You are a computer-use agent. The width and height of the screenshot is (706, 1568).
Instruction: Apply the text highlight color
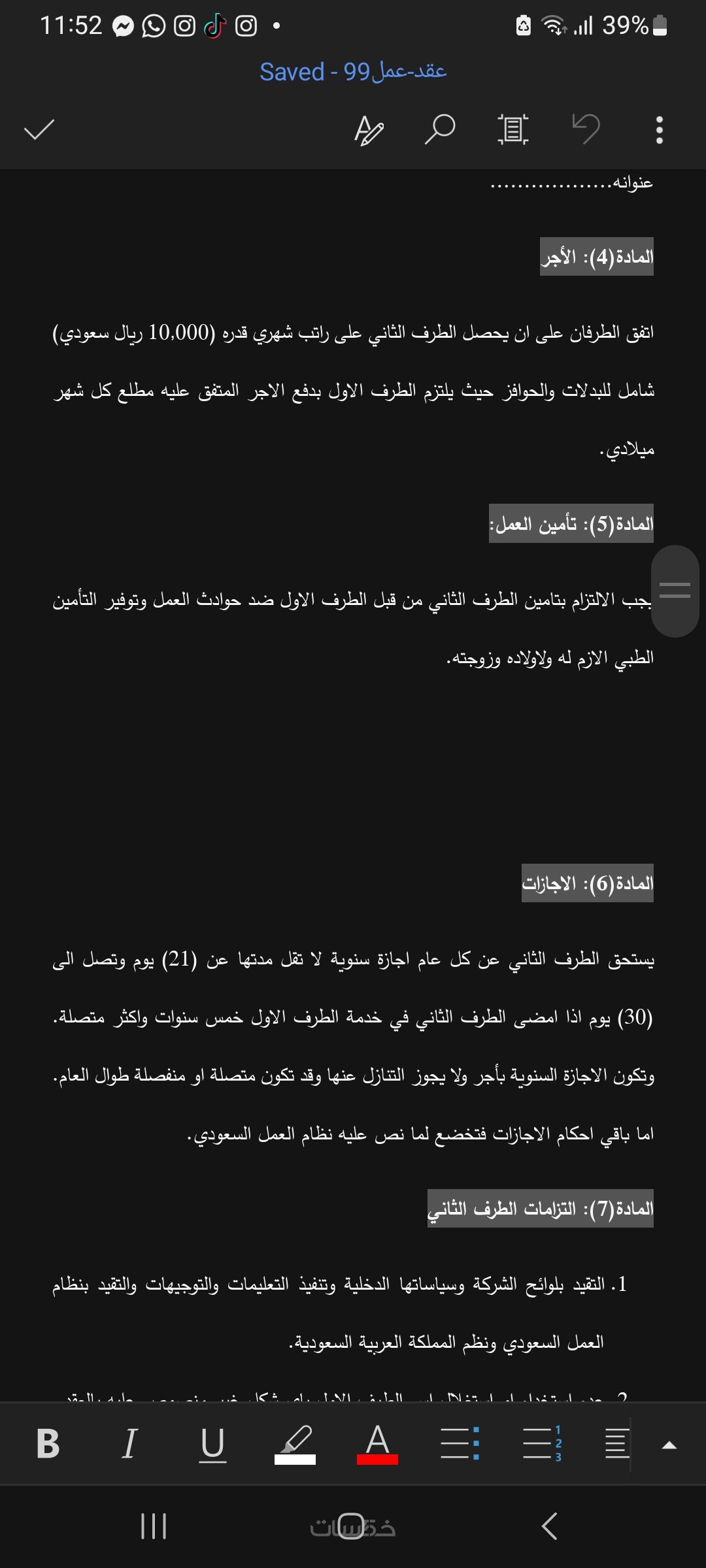tap(295, 1445)
